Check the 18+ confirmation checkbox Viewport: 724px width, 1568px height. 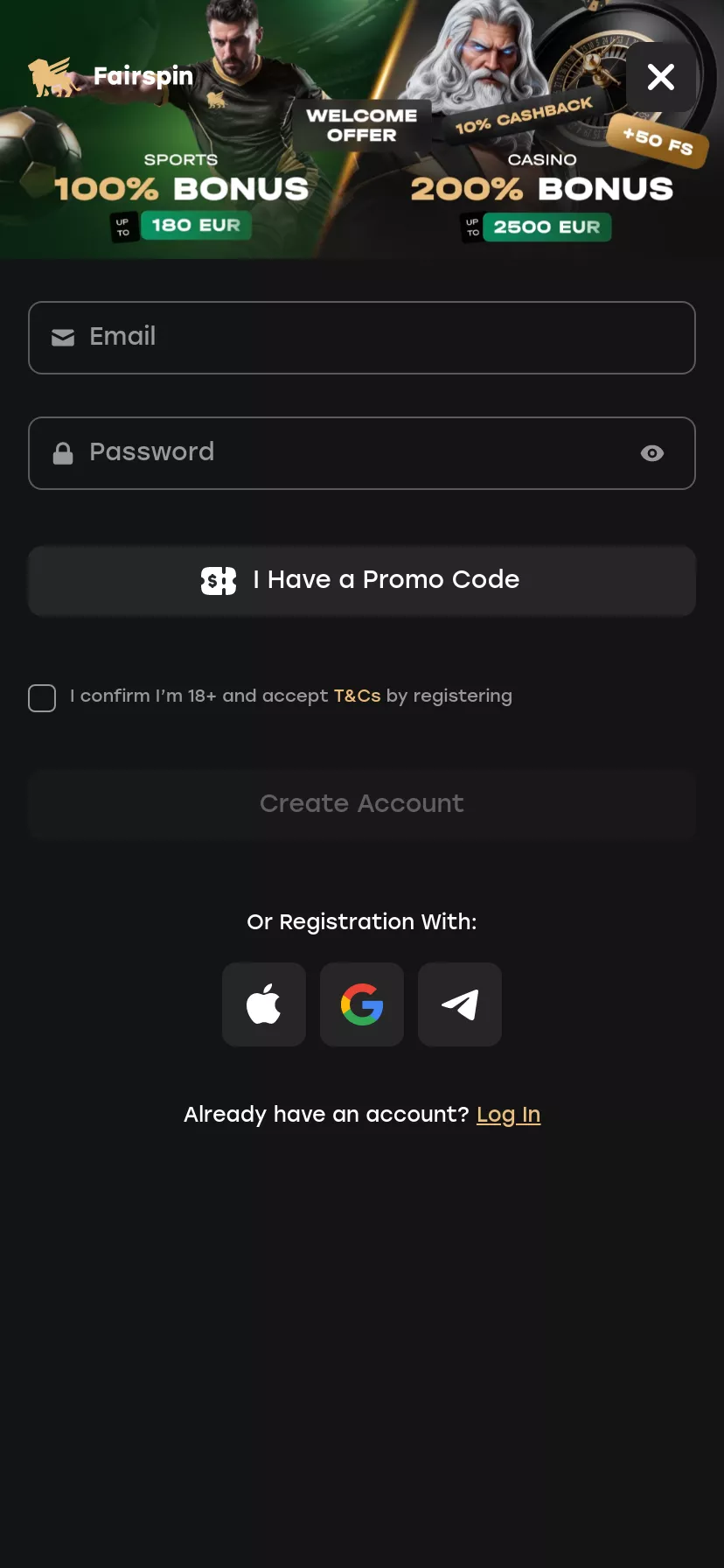[42, 697]
